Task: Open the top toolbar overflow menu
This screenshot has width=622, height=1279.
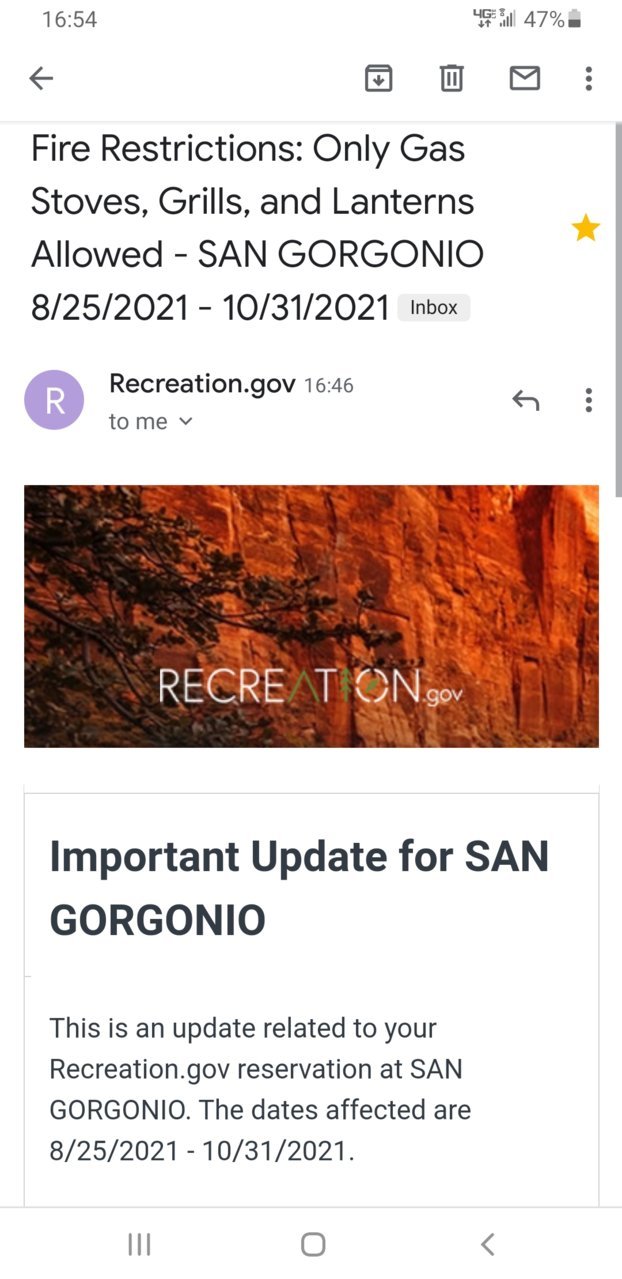Action: pos(588,78)
